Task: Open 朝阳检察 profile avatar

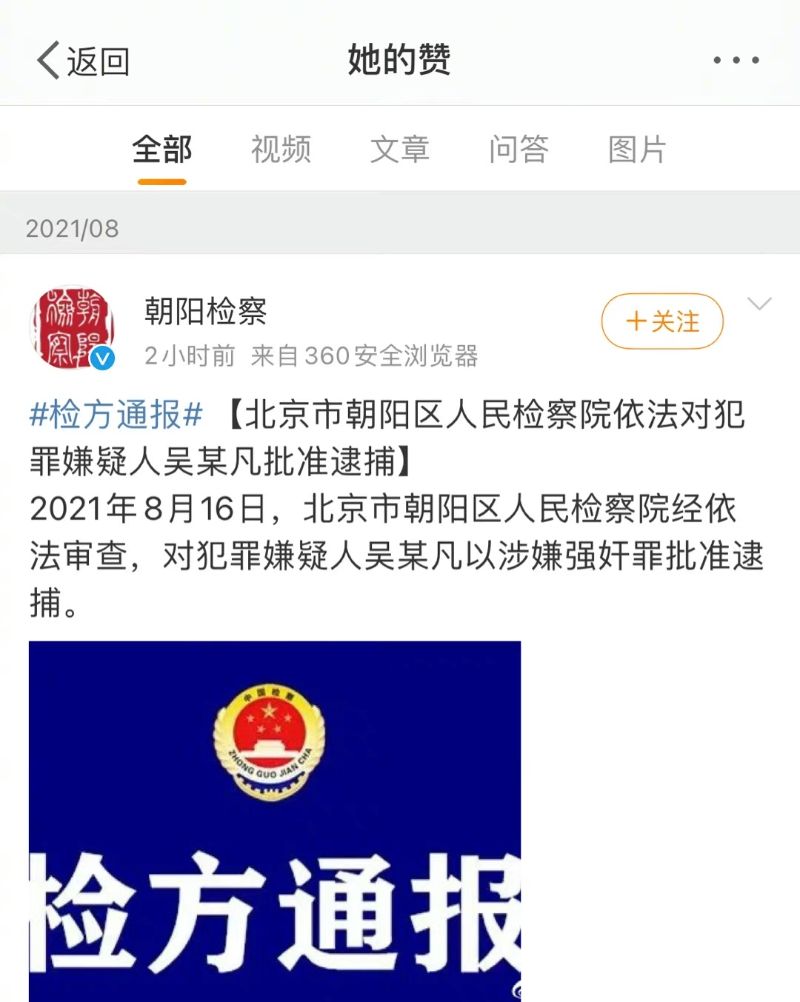Action: pos(72,327)
